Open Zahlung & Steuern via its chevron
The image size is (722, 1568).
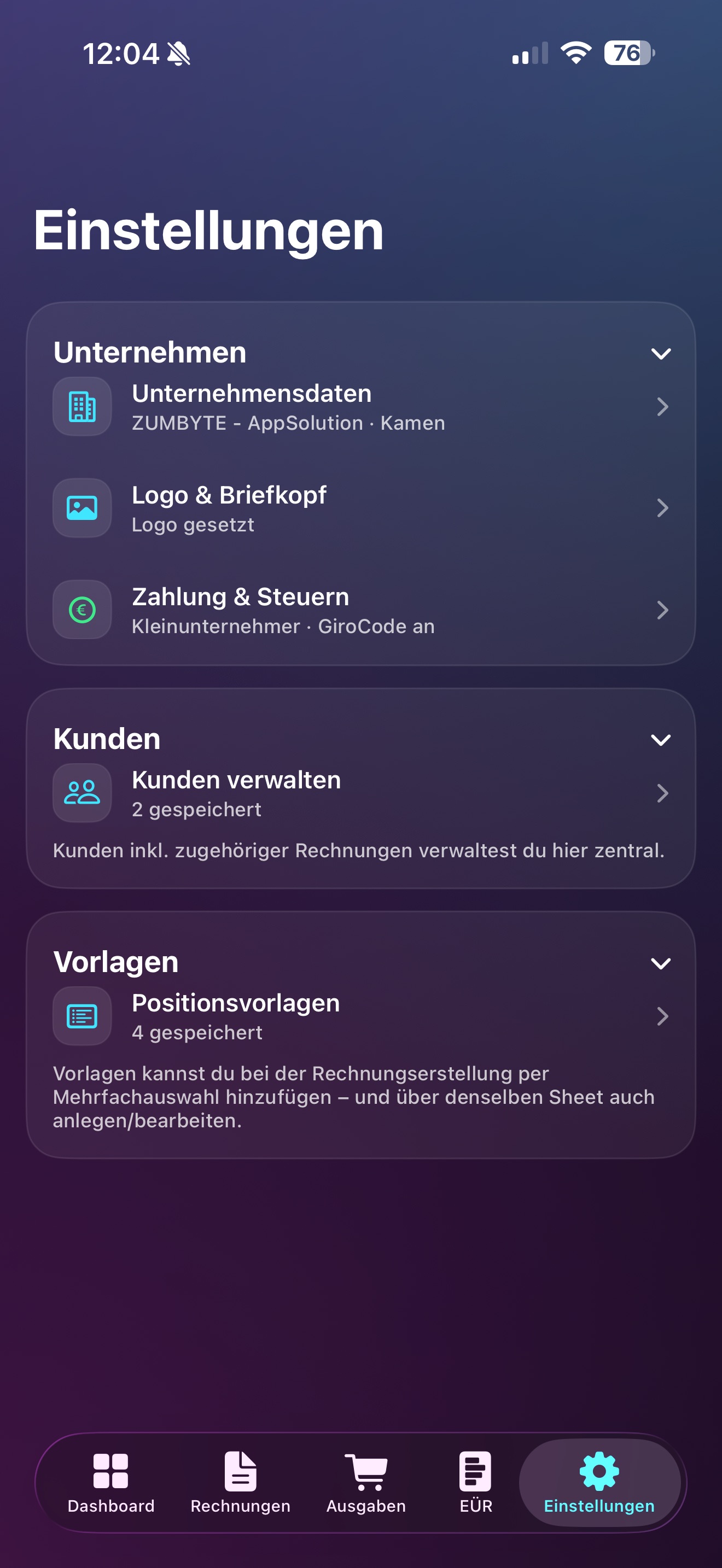click(663, 609)
